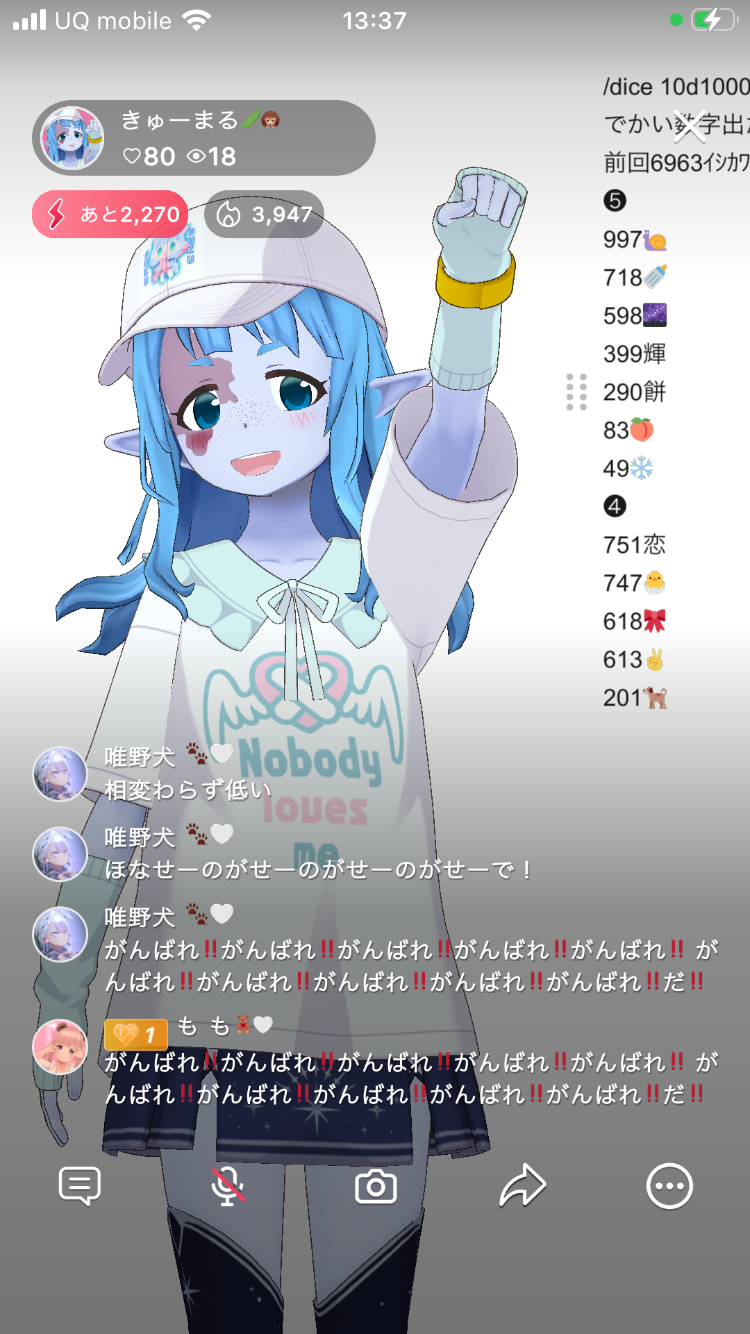Share this live stream
Screen dimensions: 750x1334
pyautogui.click(x=522, y=1186)
